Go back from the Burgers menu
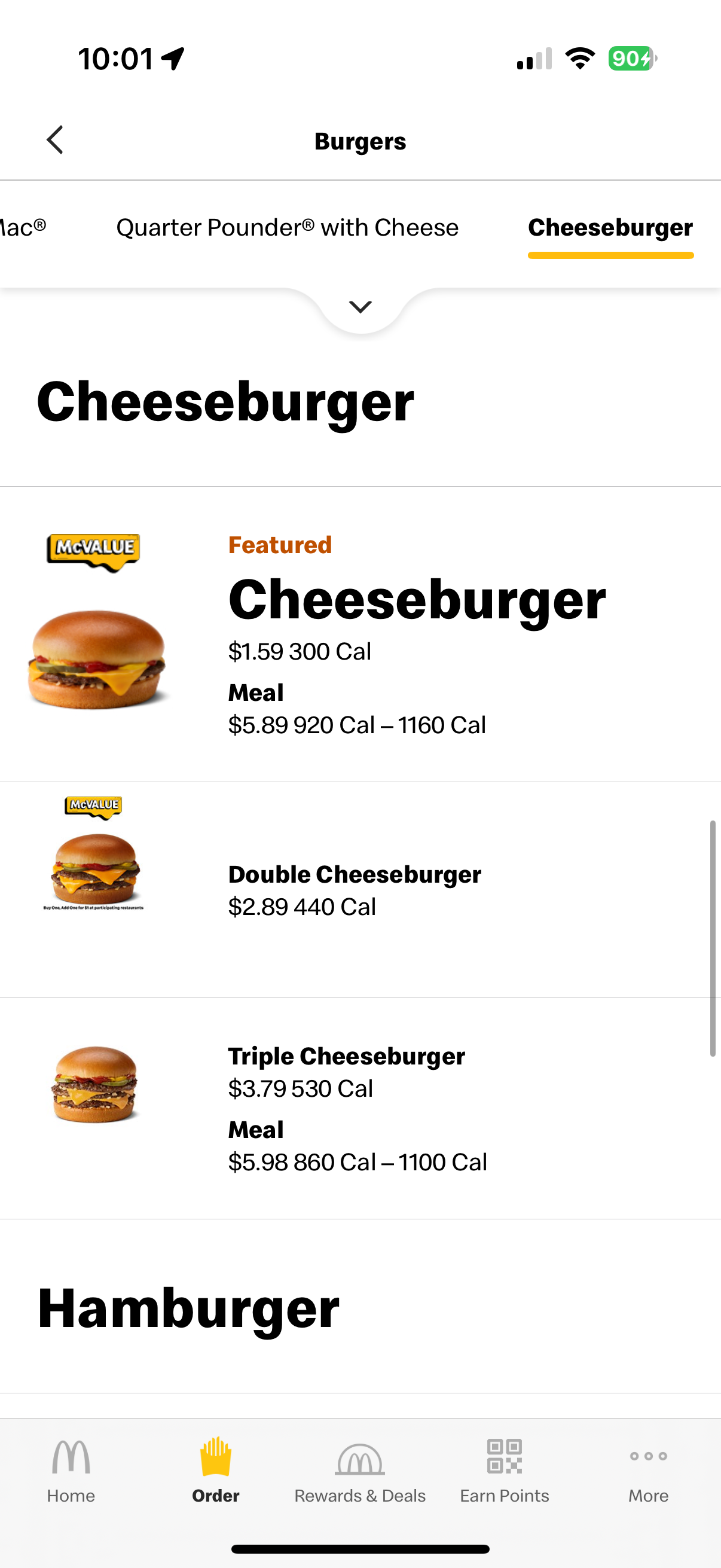Screen dimensions: 721x1568 55,141
